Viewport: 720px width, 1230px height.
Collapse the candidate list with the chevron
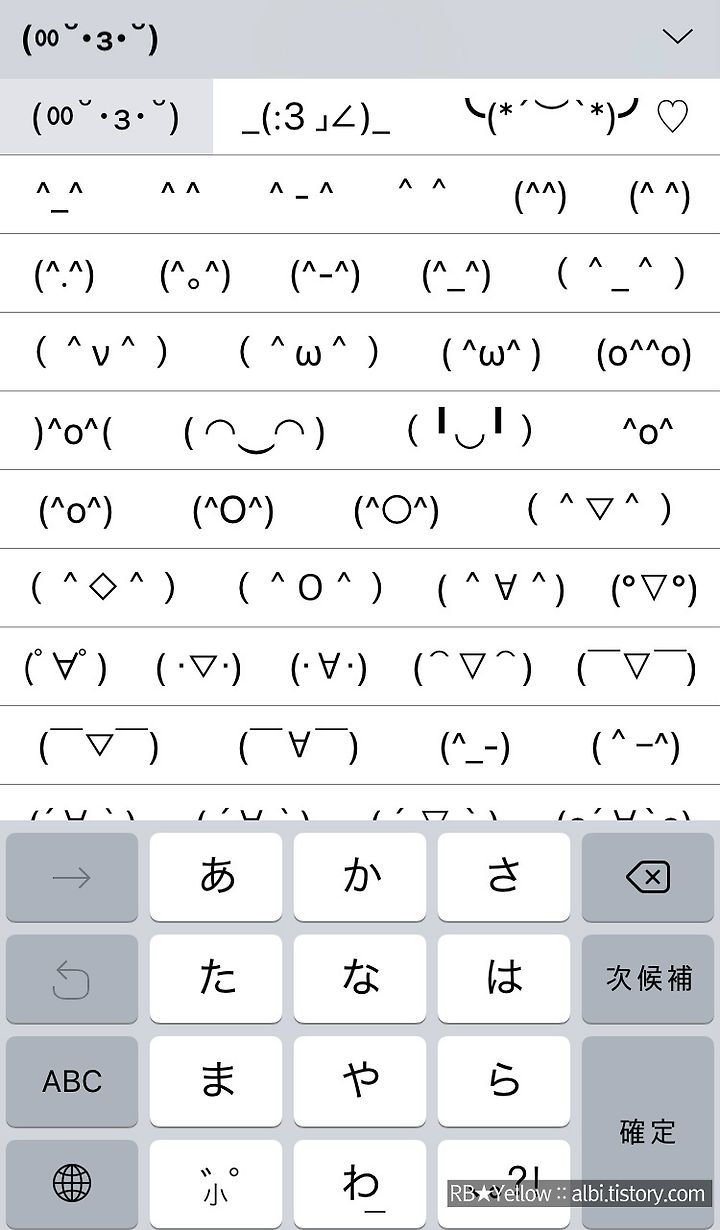tap(678, 38)
